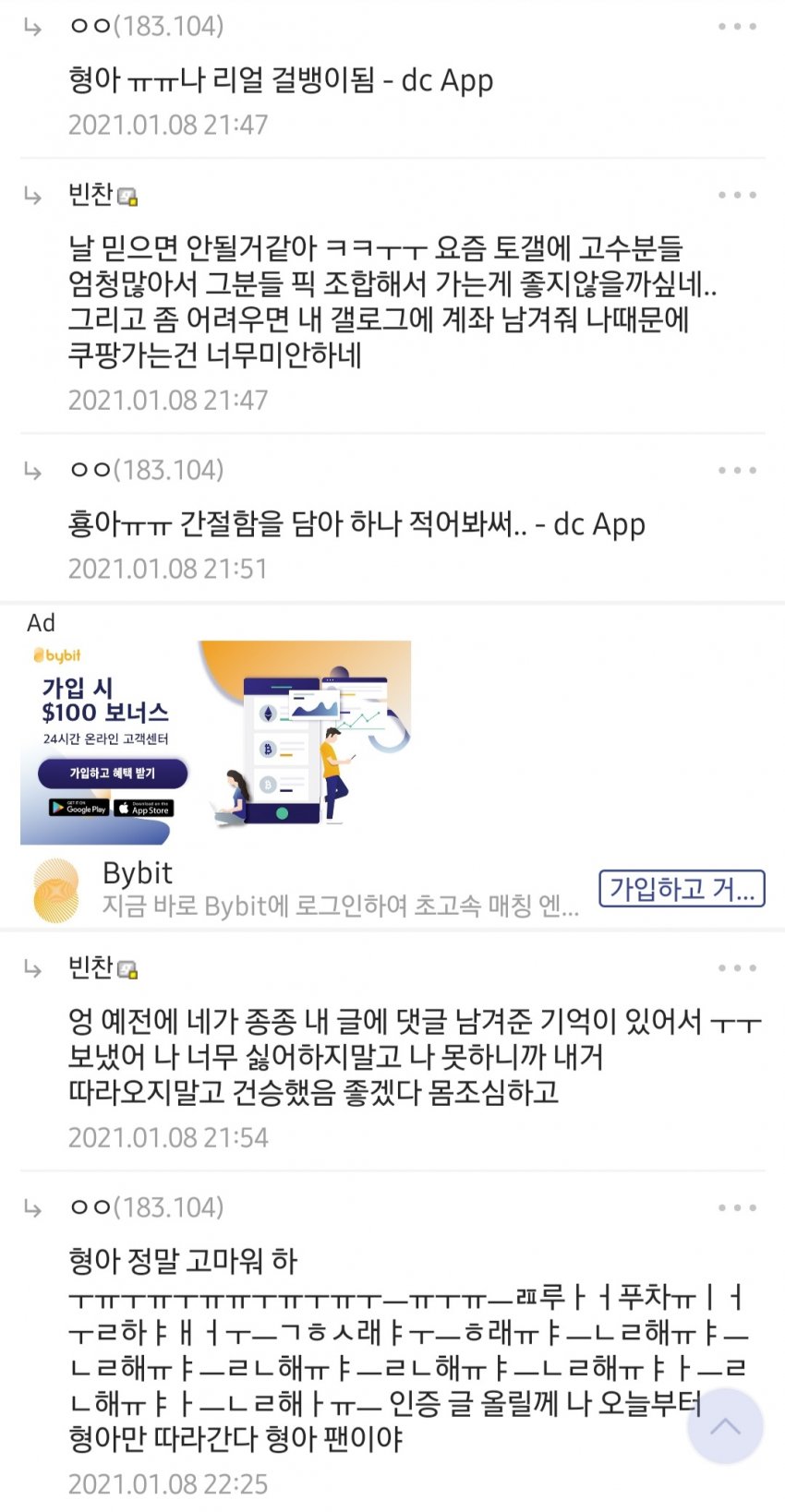Tap the 가입하고 거... button in Bybit ad
The image size is (785, 1512).
point(682,889)
